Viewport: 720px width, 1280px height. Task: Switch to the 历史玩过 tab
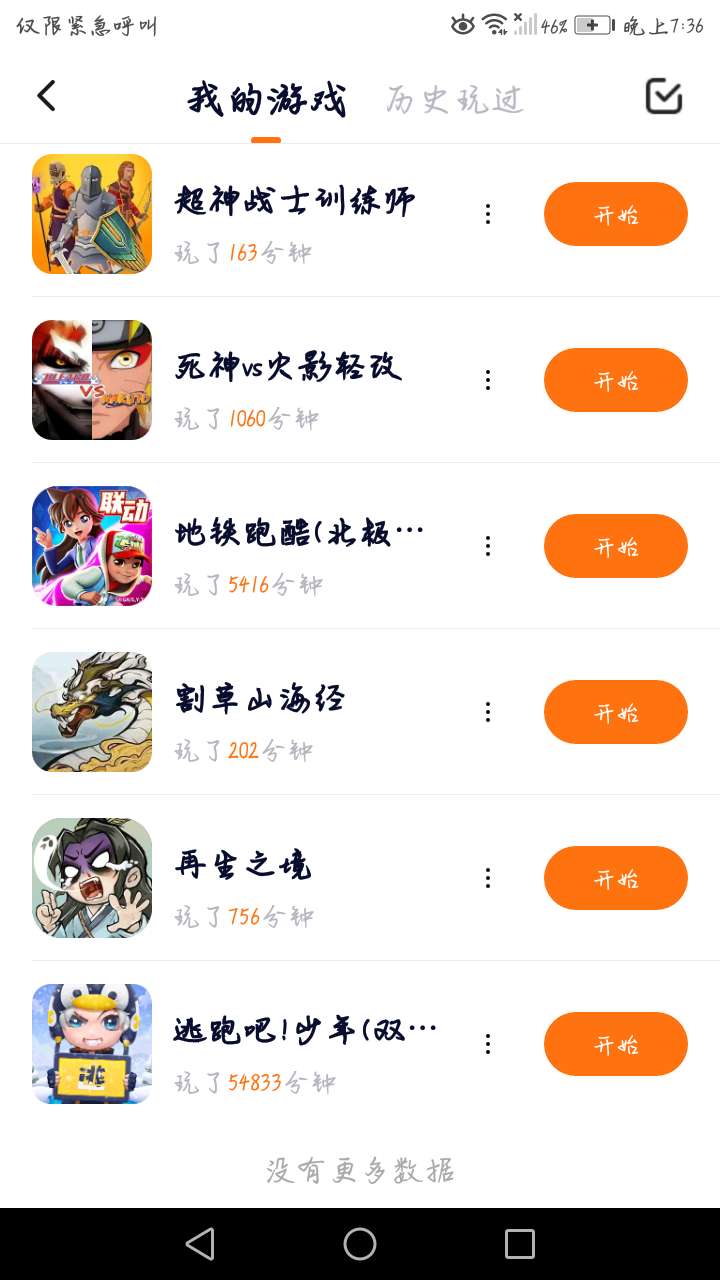455,99
